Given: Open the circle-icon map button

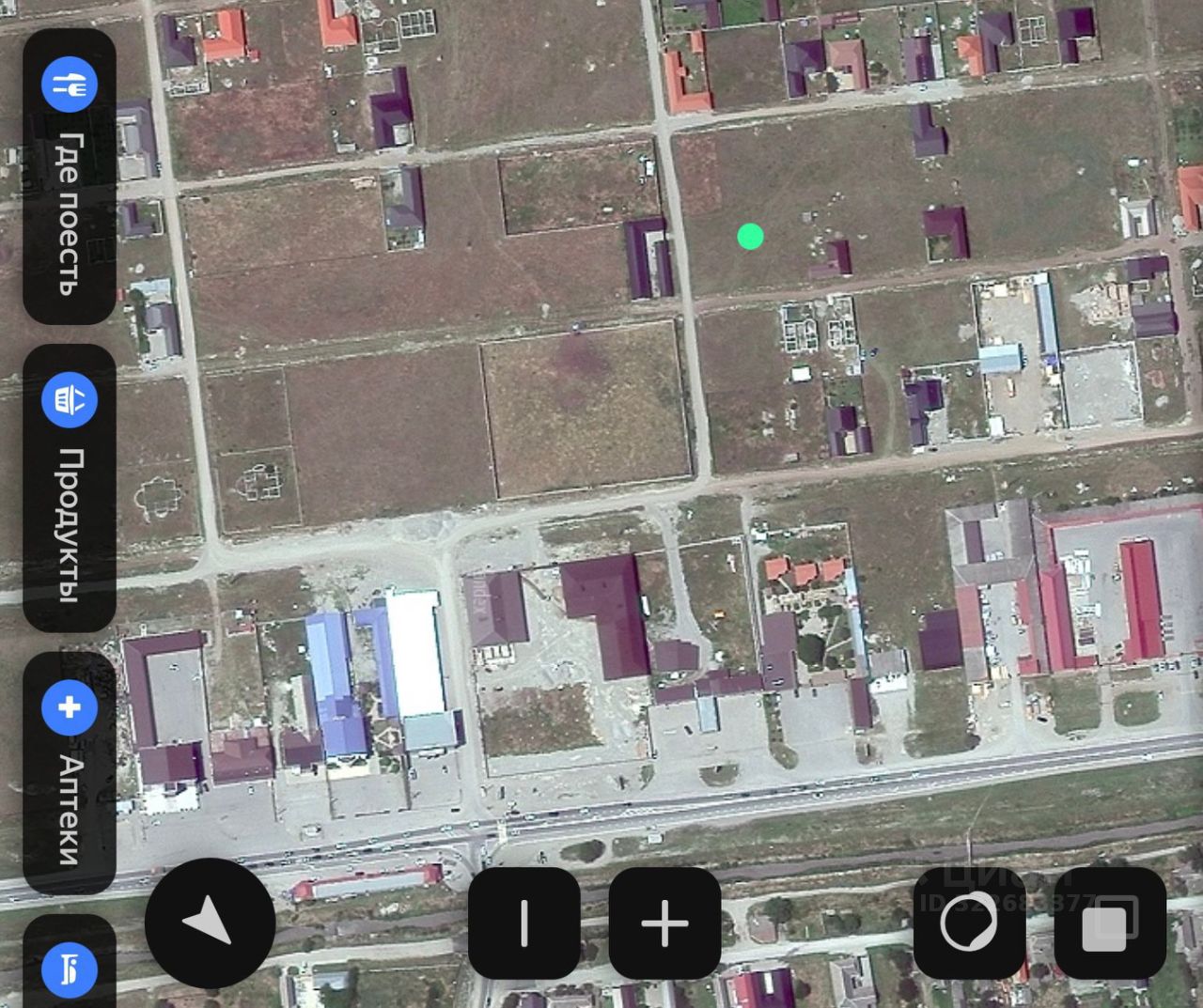Looking at the screenshot, I should click(x=969, y=923).
